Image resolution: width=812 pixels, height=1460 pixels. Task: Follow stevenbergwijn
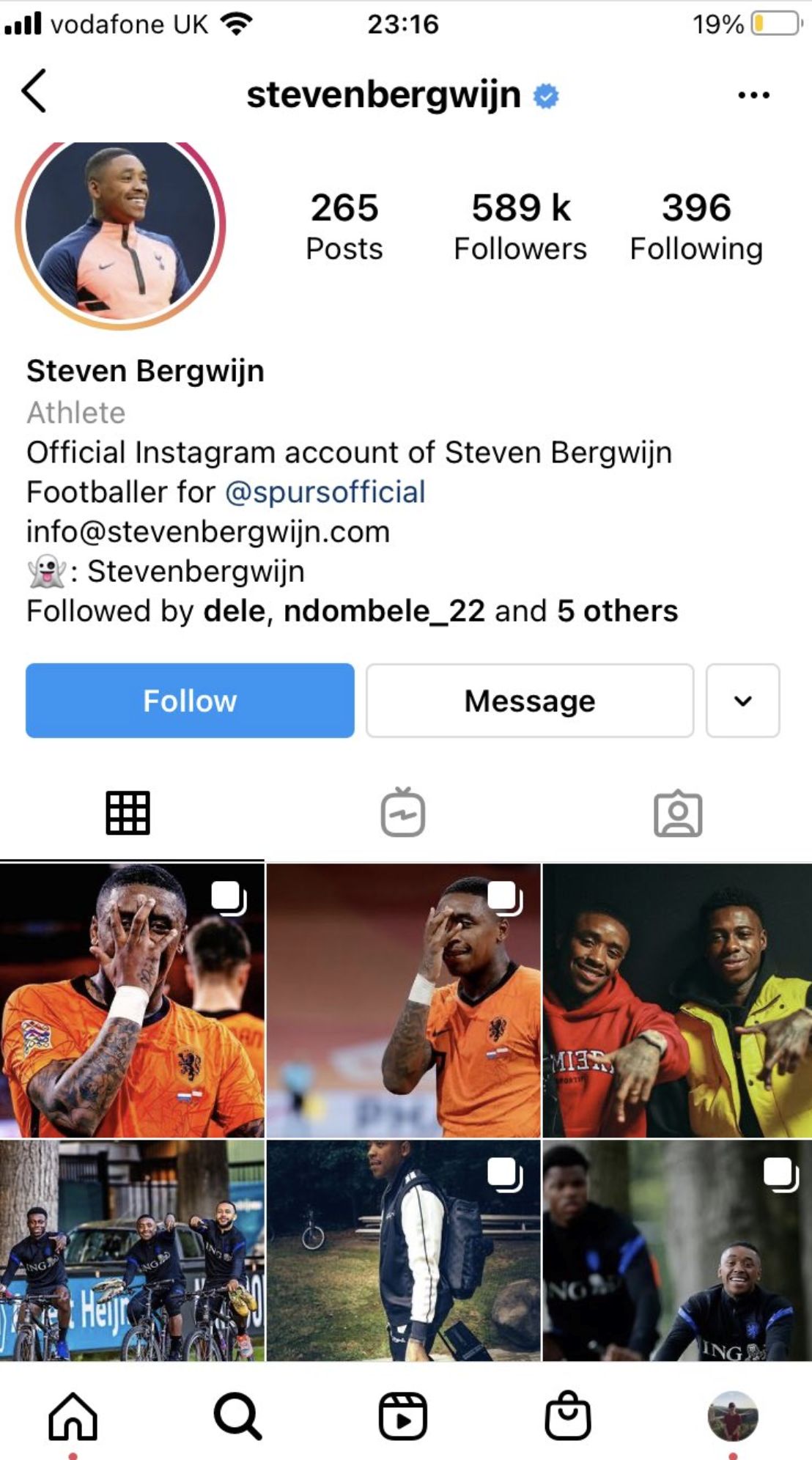(x=190, y=701)
